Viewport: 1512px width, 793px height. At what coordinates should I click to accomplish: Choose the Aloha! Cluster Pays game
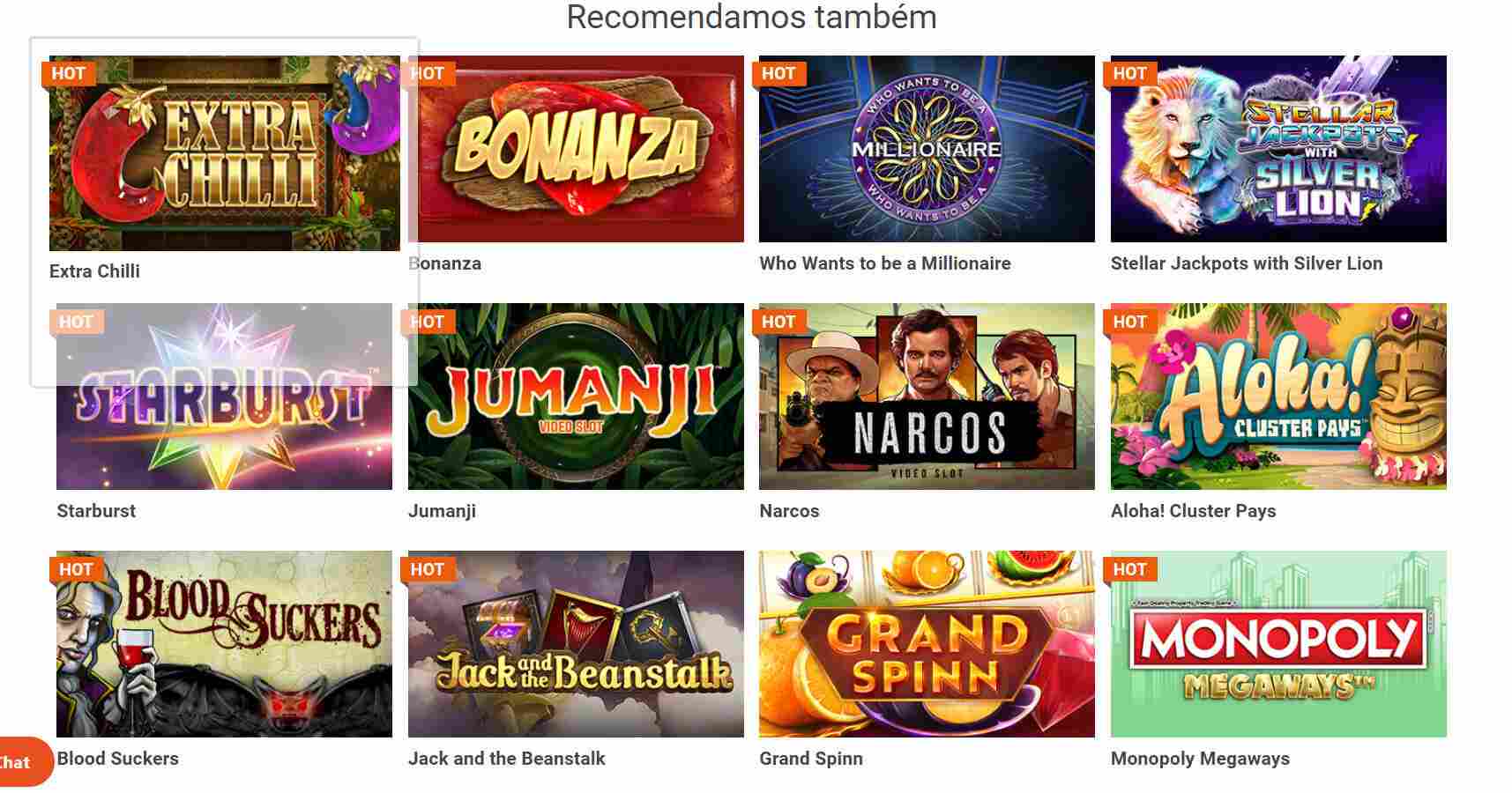tap(1278, 396)
